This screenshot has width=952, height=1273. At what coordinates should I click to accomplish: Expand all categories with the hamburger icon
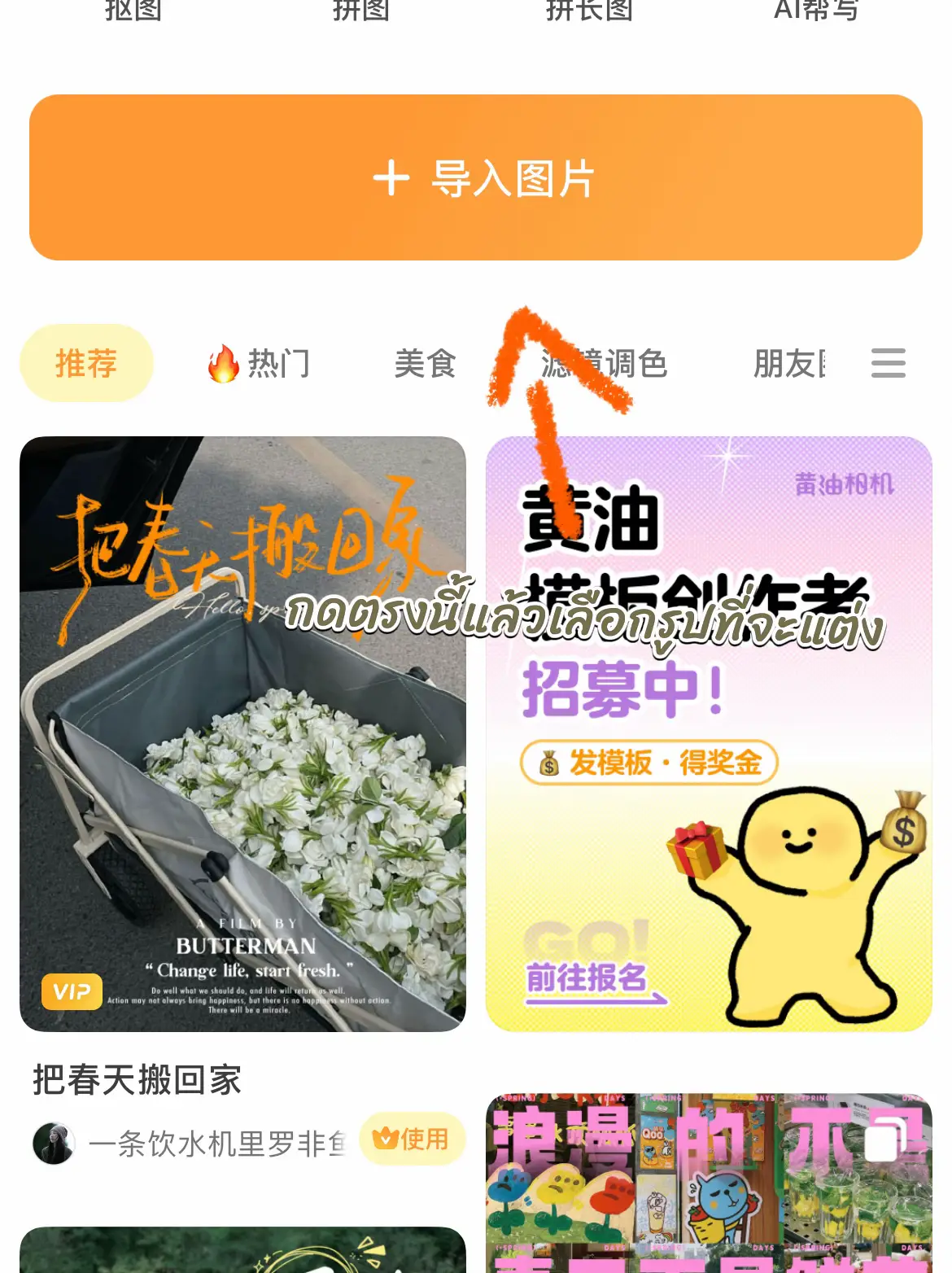point(888,363)
